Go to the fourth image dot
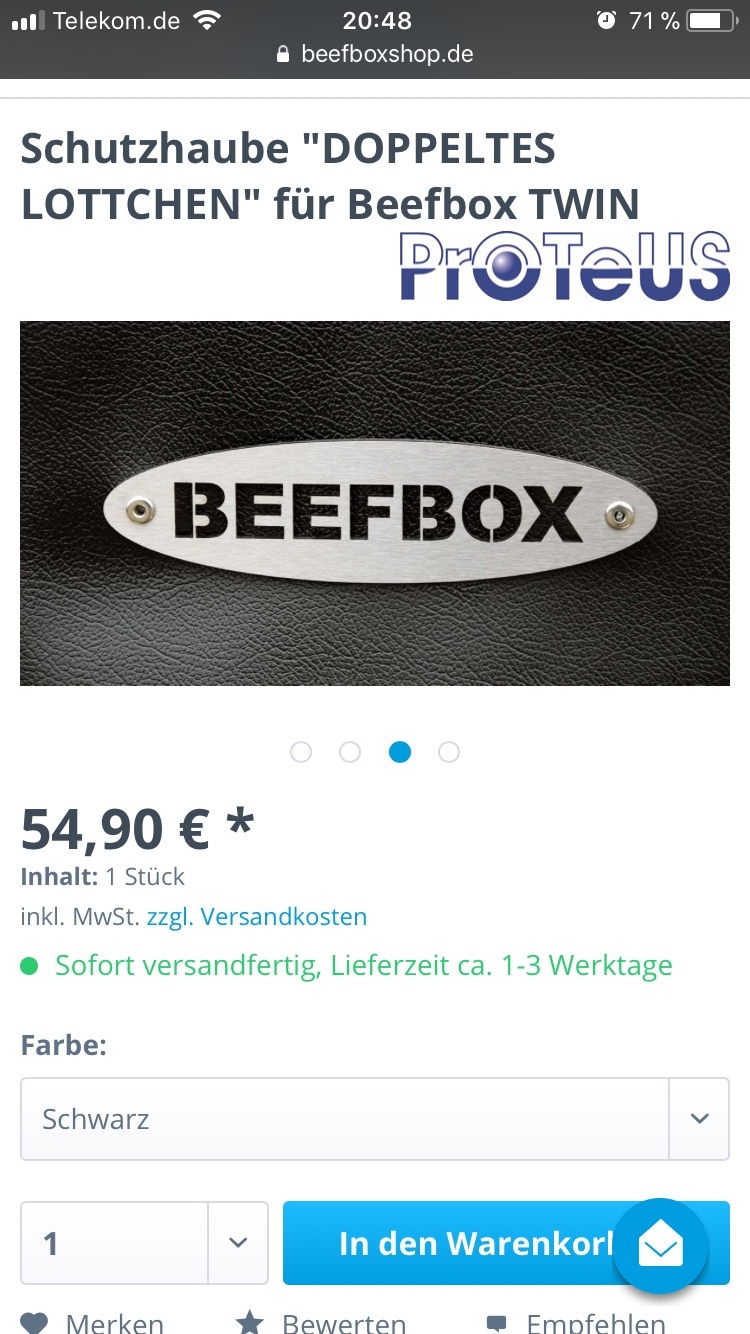 [x=449, y=752]
